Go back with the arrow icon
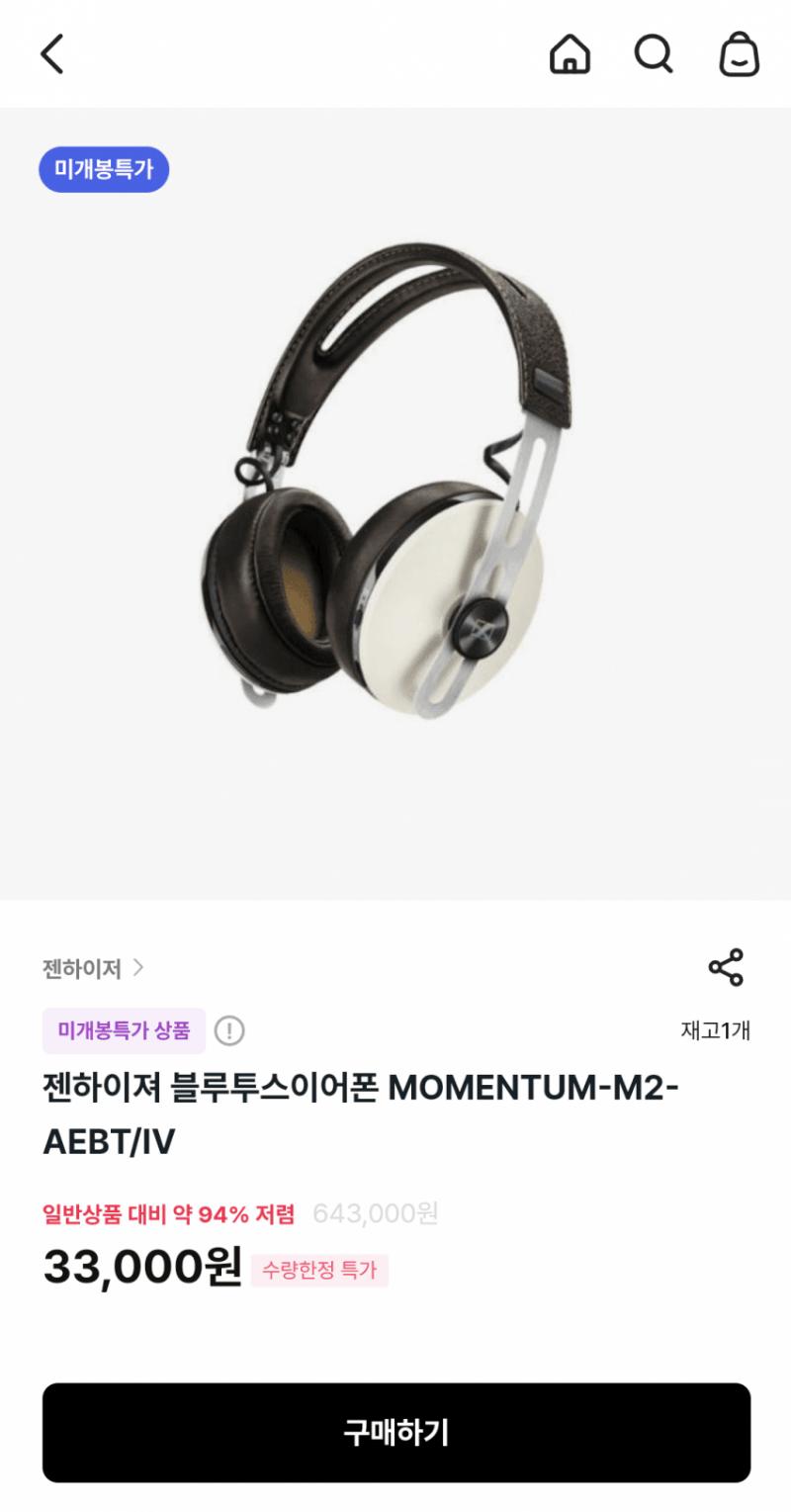 point(52,53)
